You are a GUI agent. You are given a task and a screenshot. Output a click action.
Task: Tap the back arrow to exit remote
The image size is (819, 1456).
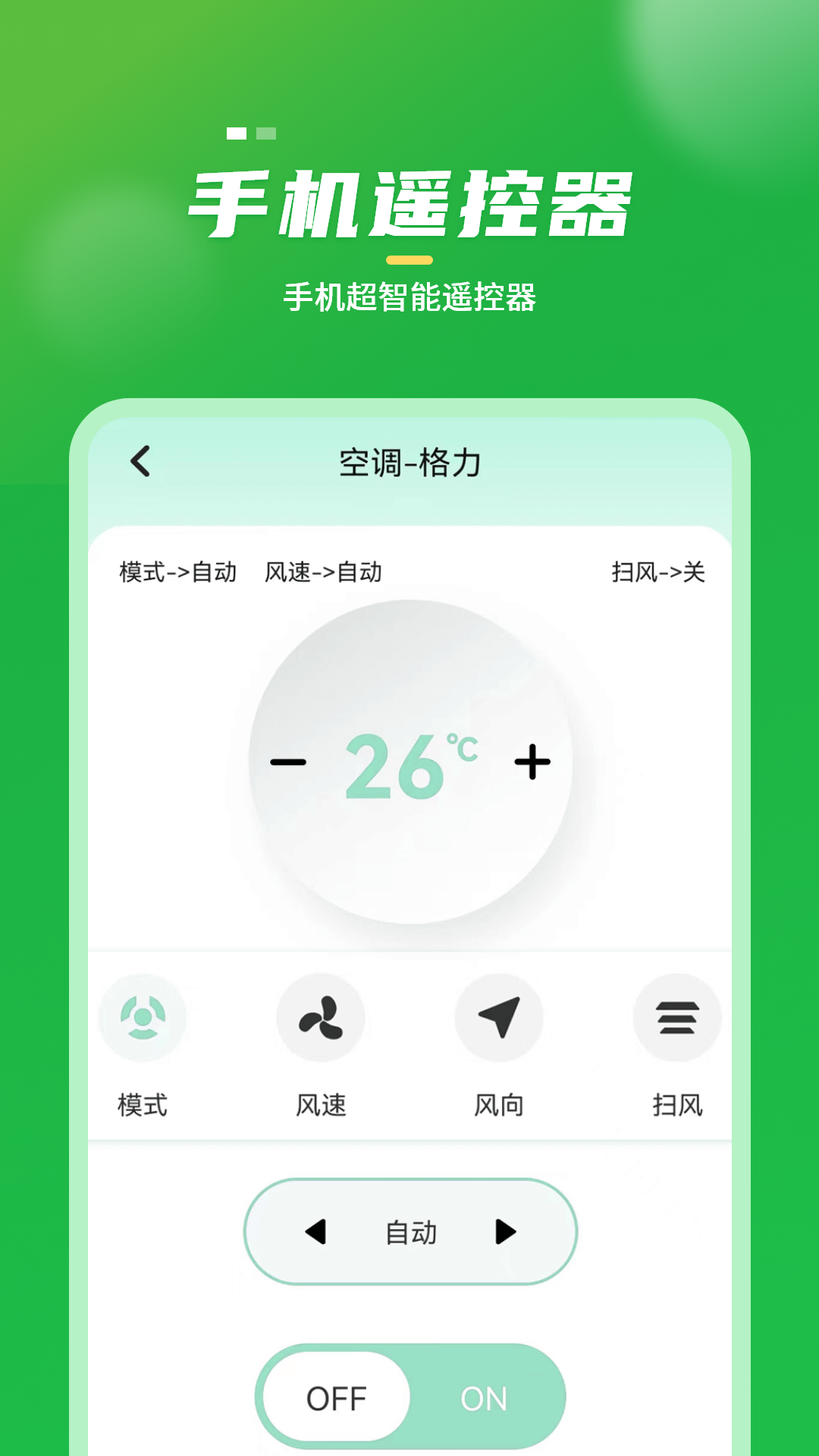click(x=140, y=460)
